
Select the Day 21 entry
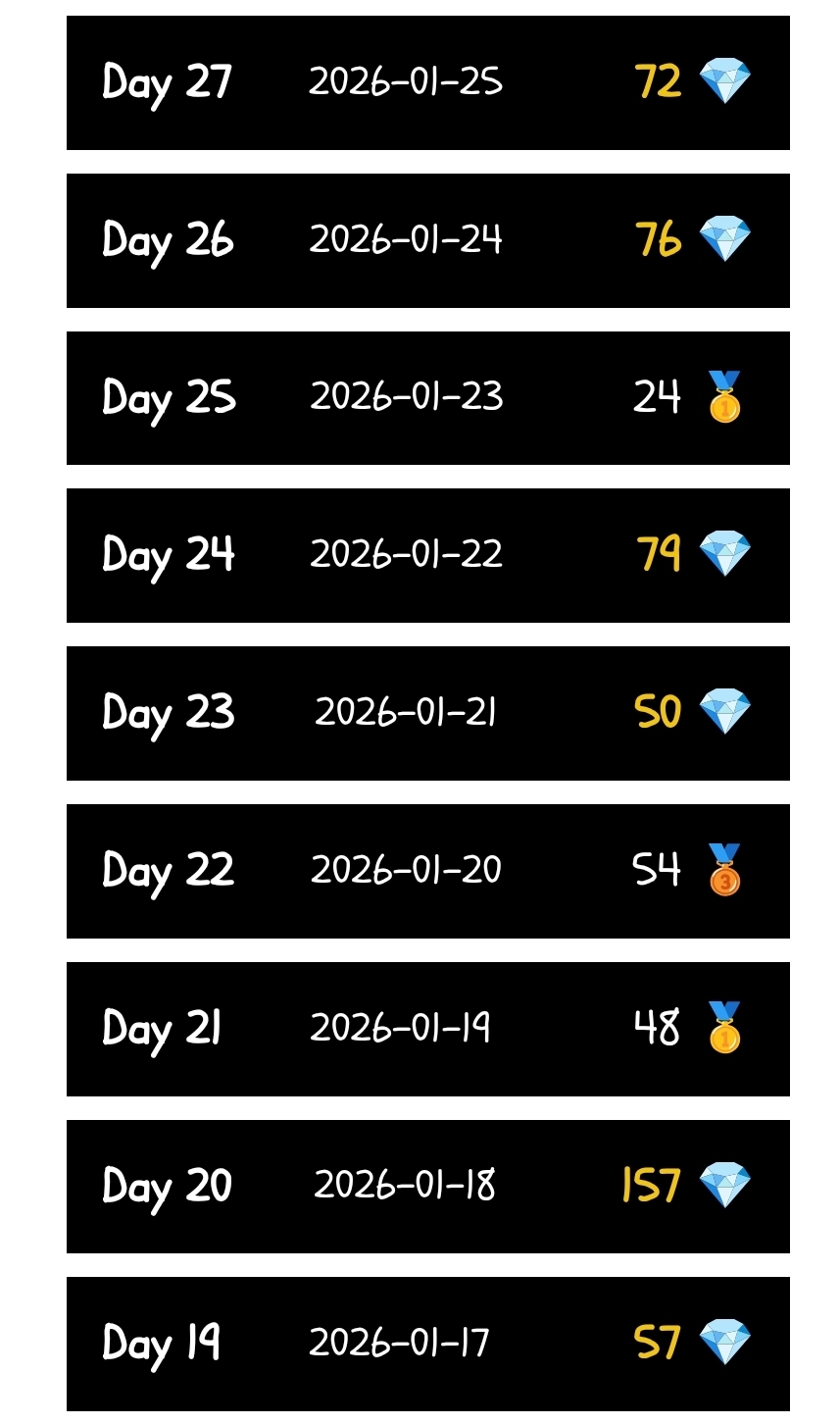(427, 1029)
